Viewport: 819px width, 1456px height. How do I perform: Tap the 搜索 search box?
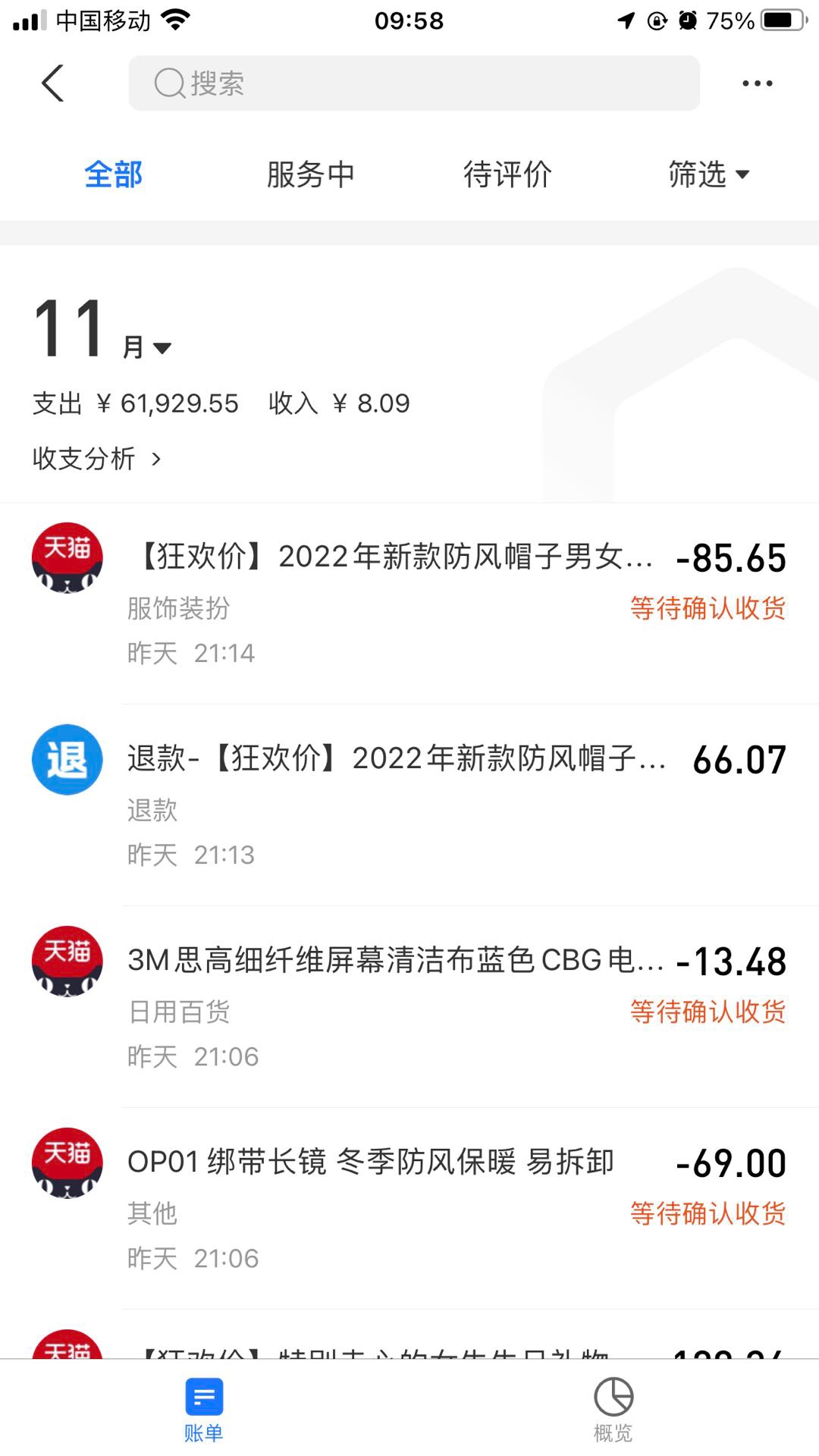413,83
